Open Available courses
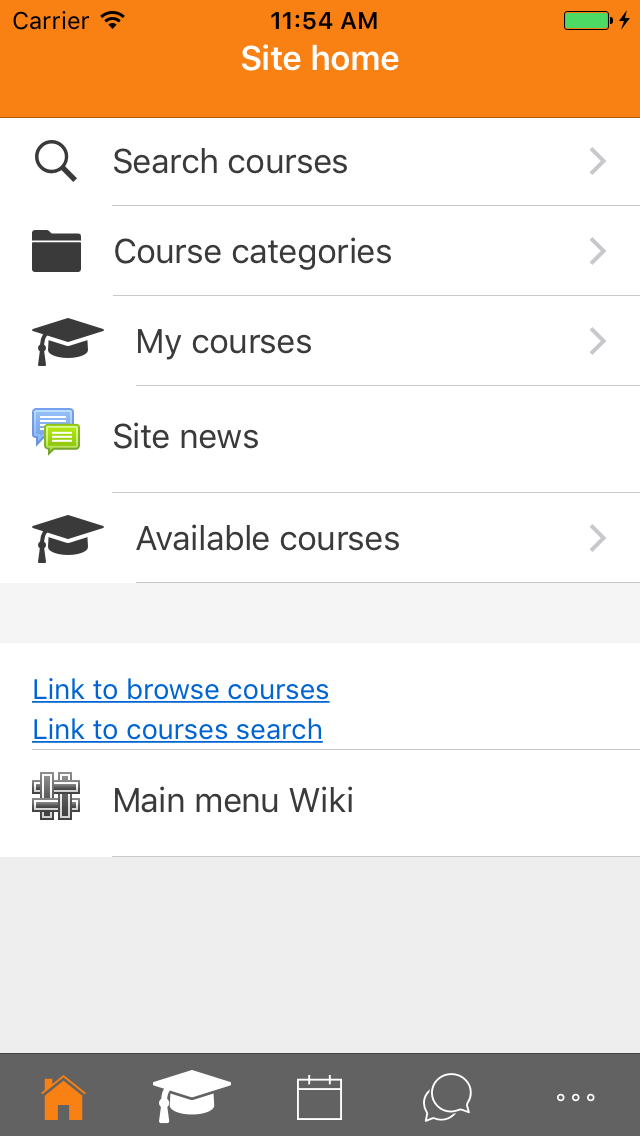 click(x=320, y=538)
